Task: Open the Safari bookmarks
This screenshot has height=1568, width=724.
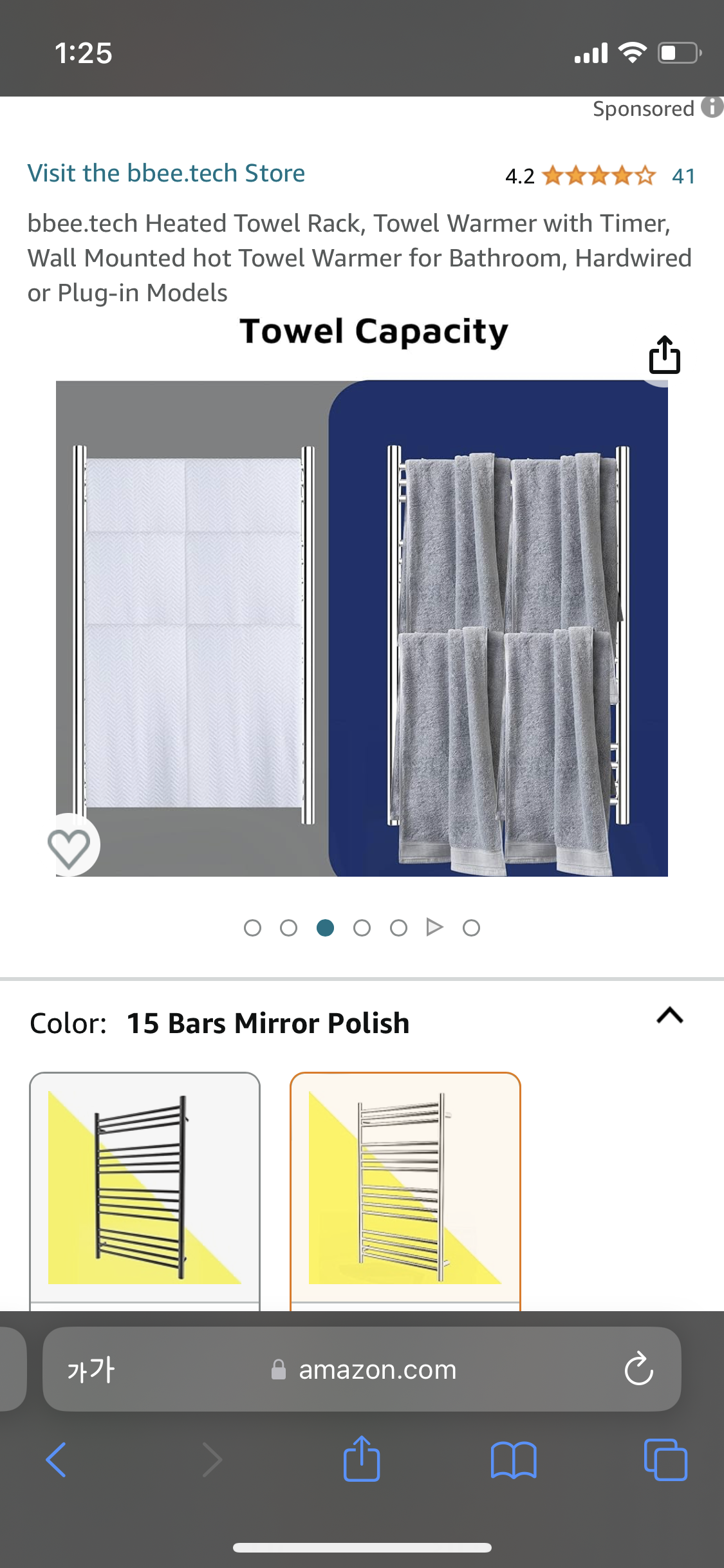Action: click(513, 1459)
